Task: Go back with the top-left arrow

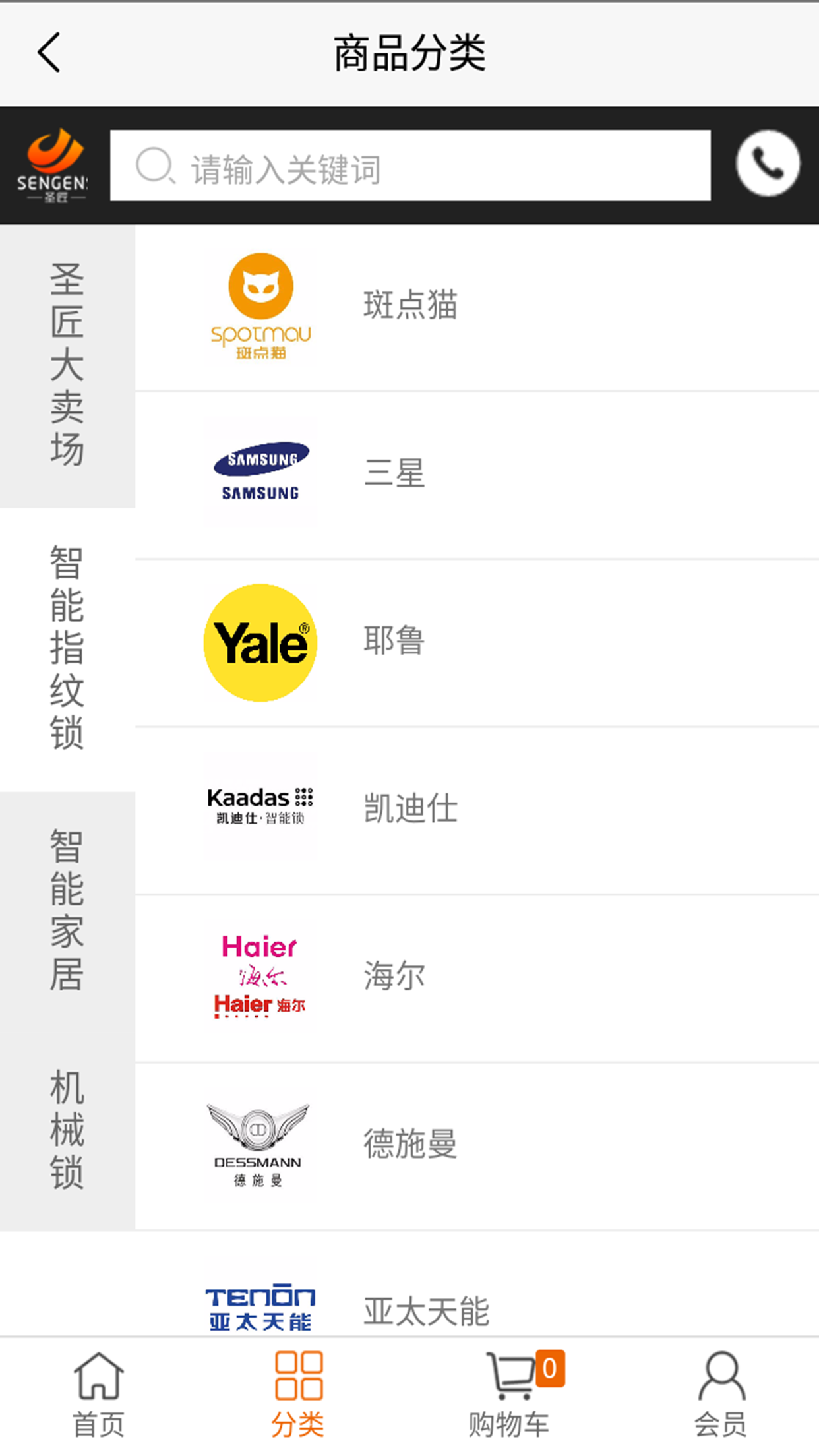Action: [49, 53]
